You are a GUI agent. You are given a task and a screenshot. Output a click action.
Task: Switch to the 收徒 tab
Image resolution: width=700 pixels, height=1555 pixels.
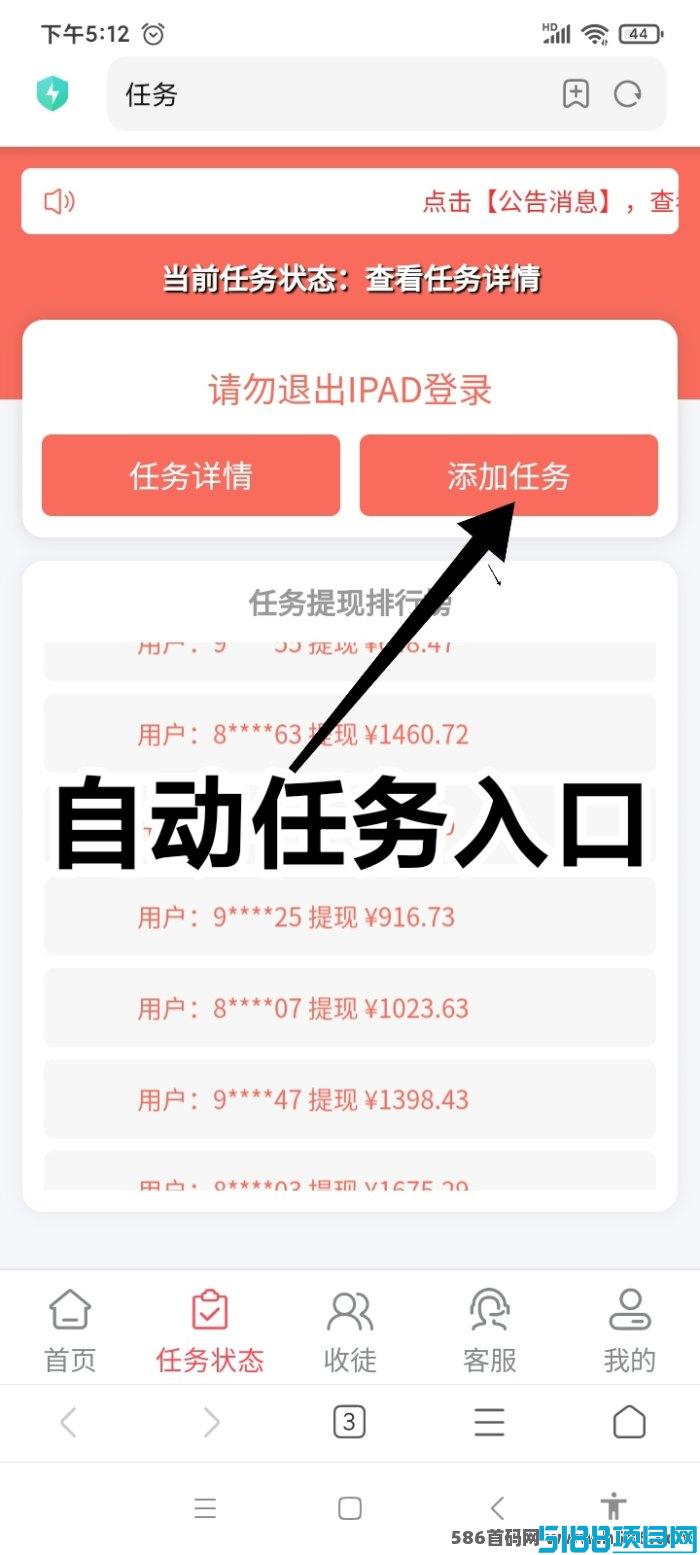(x=350, y=1331)
